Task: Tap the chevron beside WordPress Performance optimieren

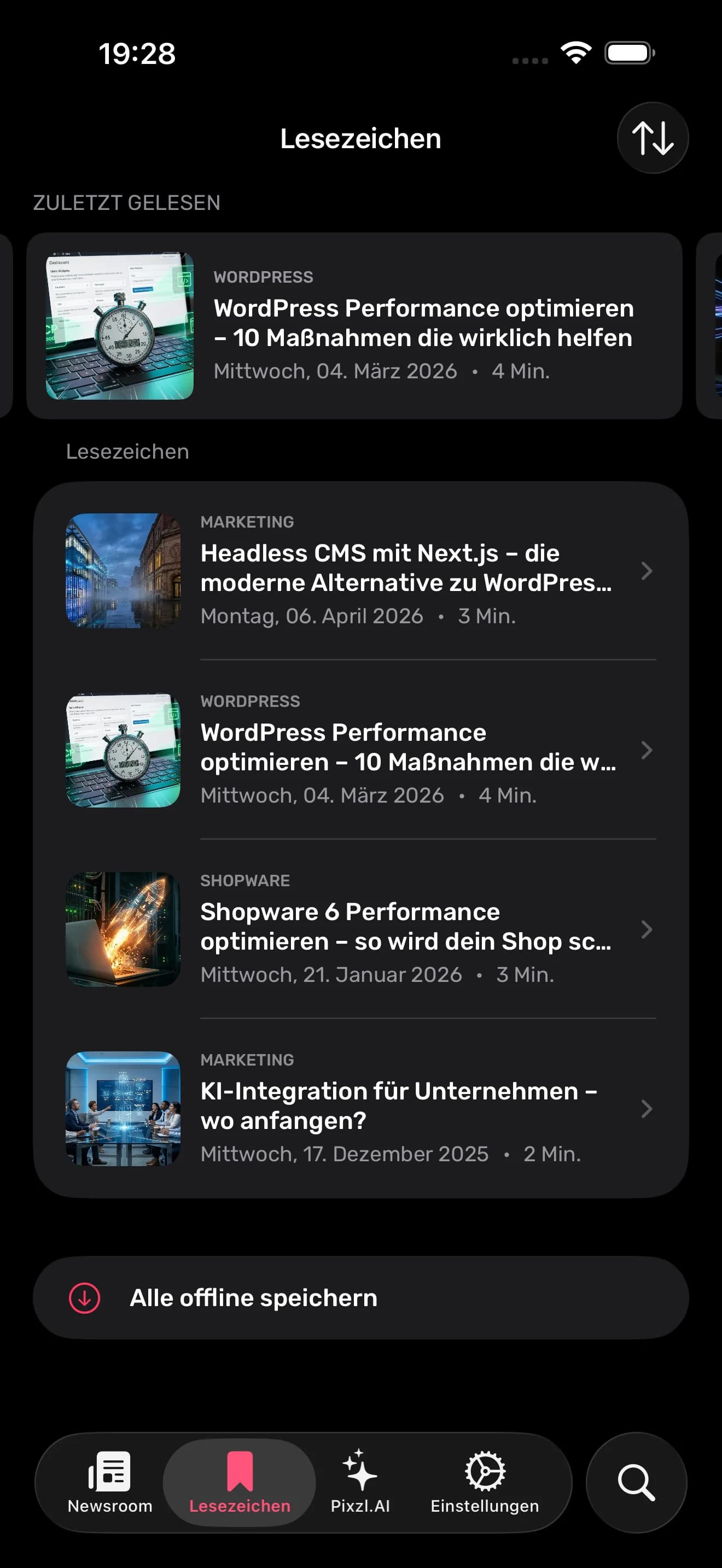Action: pyautogui.click(x=647, y=750)
